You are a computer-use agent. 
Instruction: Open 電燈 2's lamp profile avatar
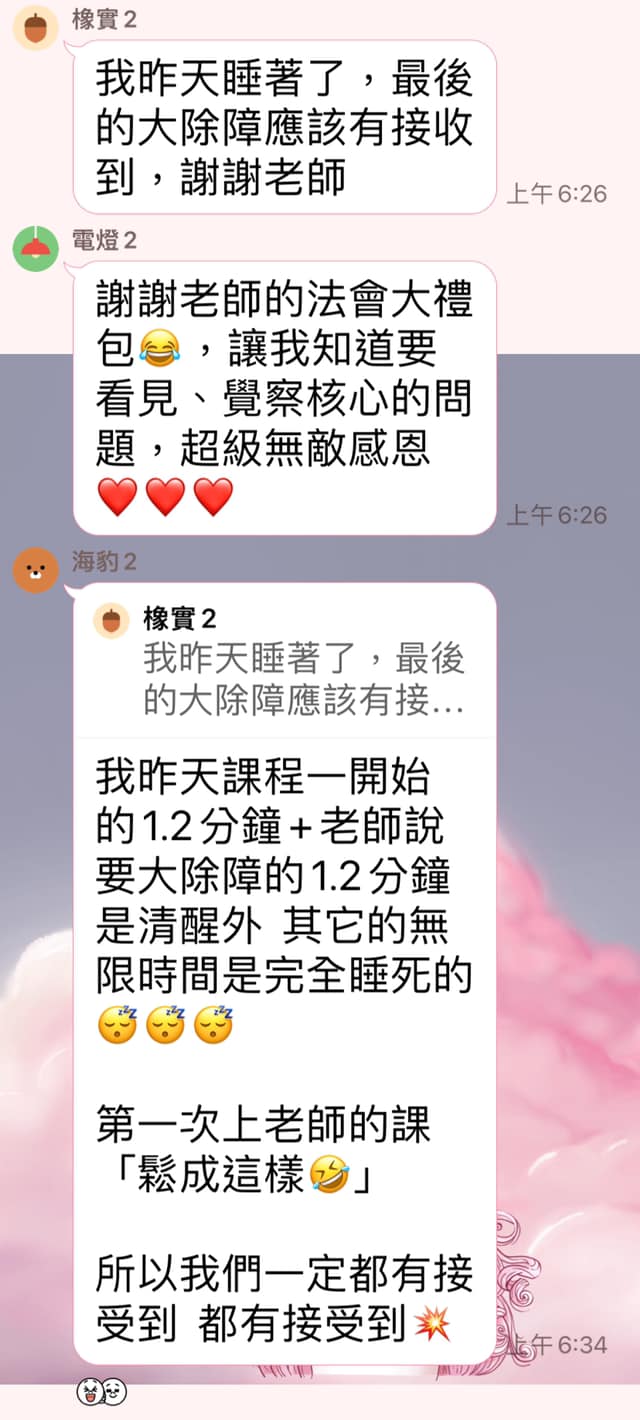(35, 248)
